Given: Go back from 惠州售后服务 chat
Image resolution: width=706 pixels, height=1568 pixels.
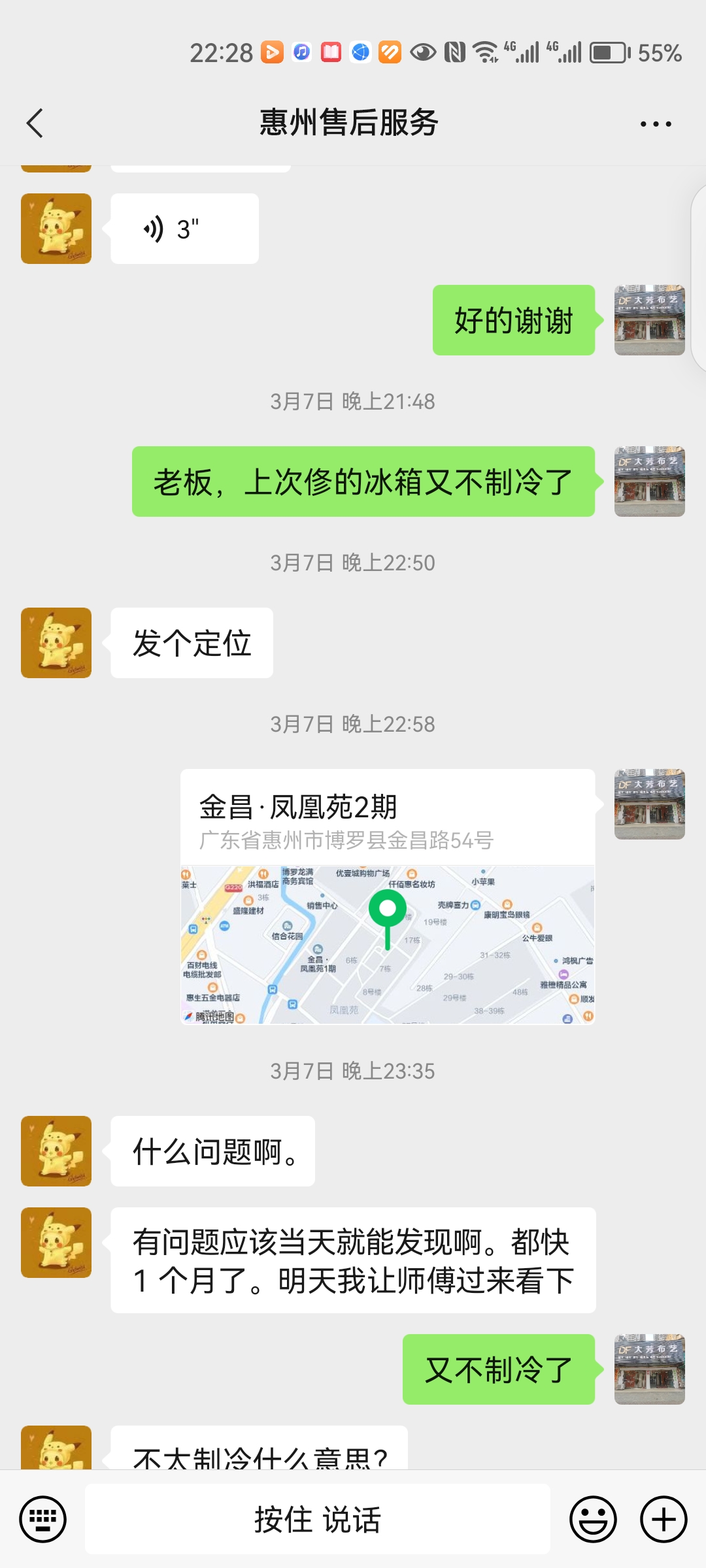Looking at the screenshot, I should click(x=35, y=123).
